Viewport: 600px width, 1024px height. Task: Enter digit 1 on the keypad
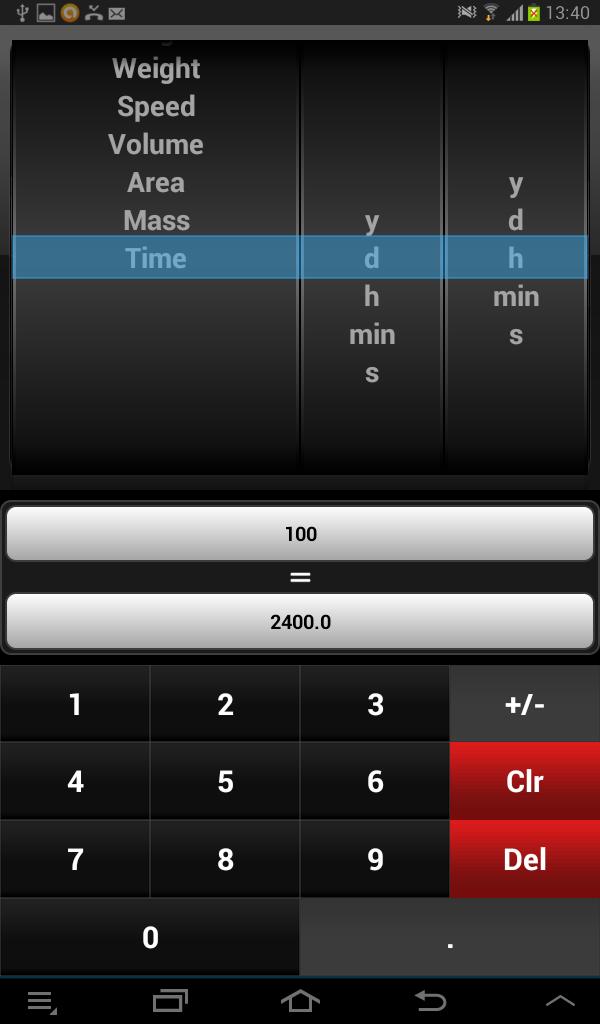[75, 705]
